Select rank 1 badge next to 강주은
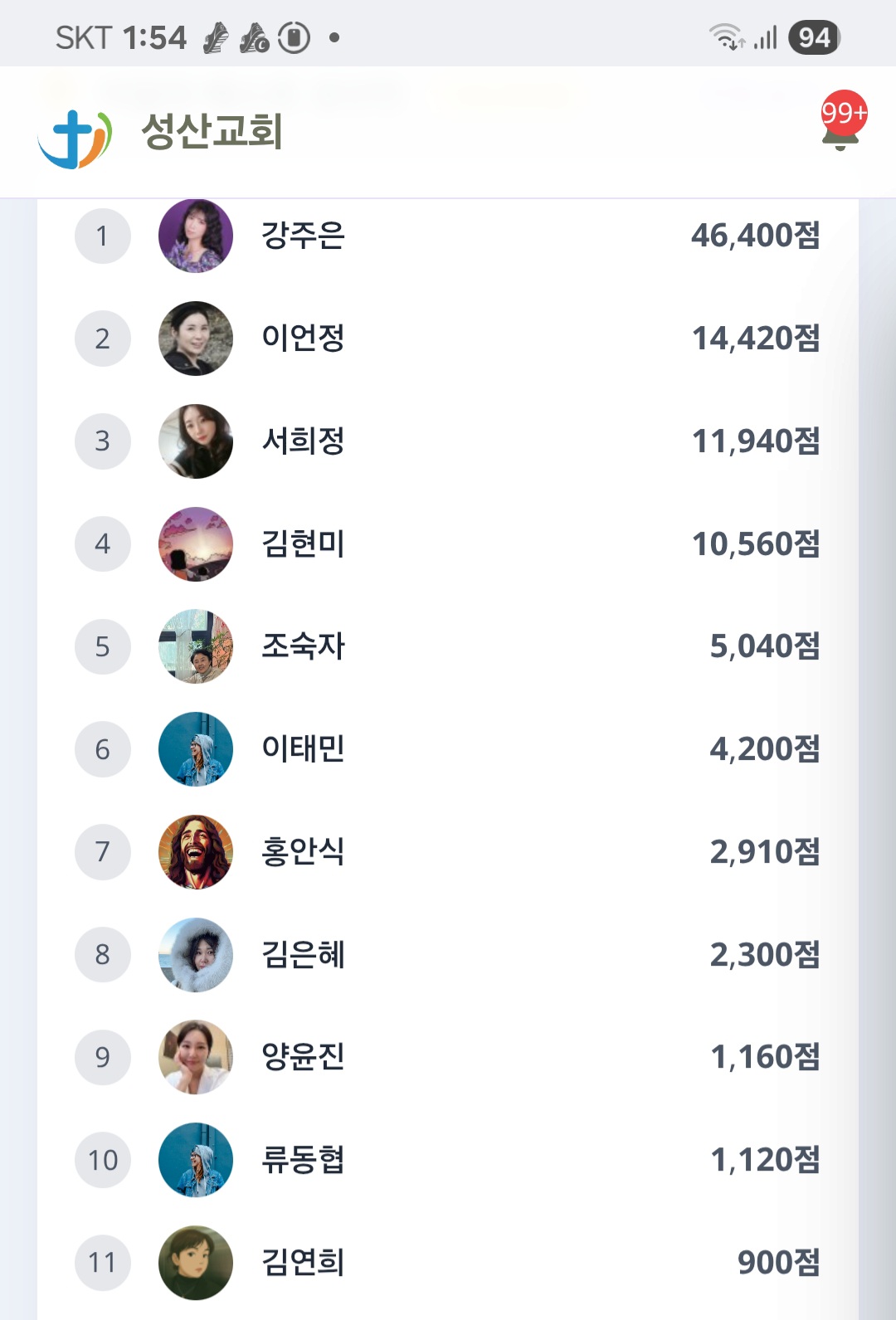896x1320 pixels. 102,236
